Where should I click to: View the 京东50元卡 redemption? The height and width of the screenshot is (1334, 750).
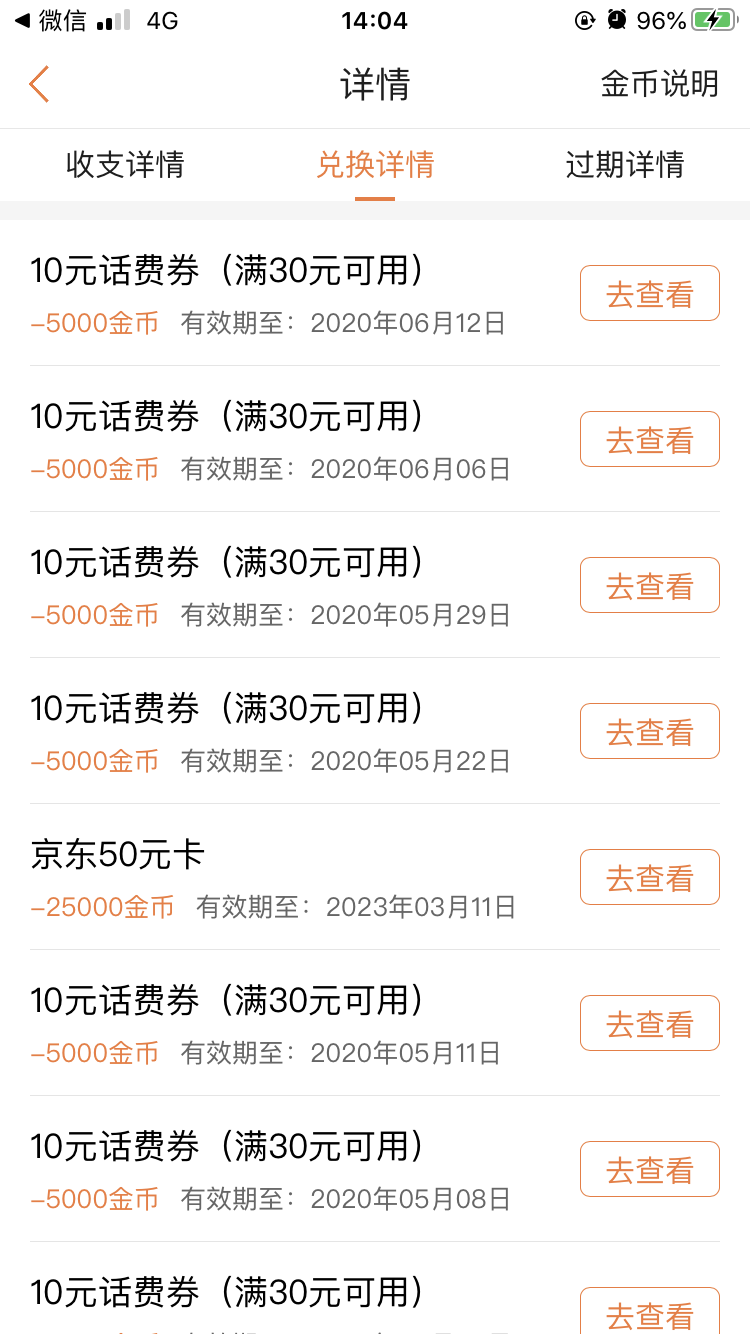(649, 878)
